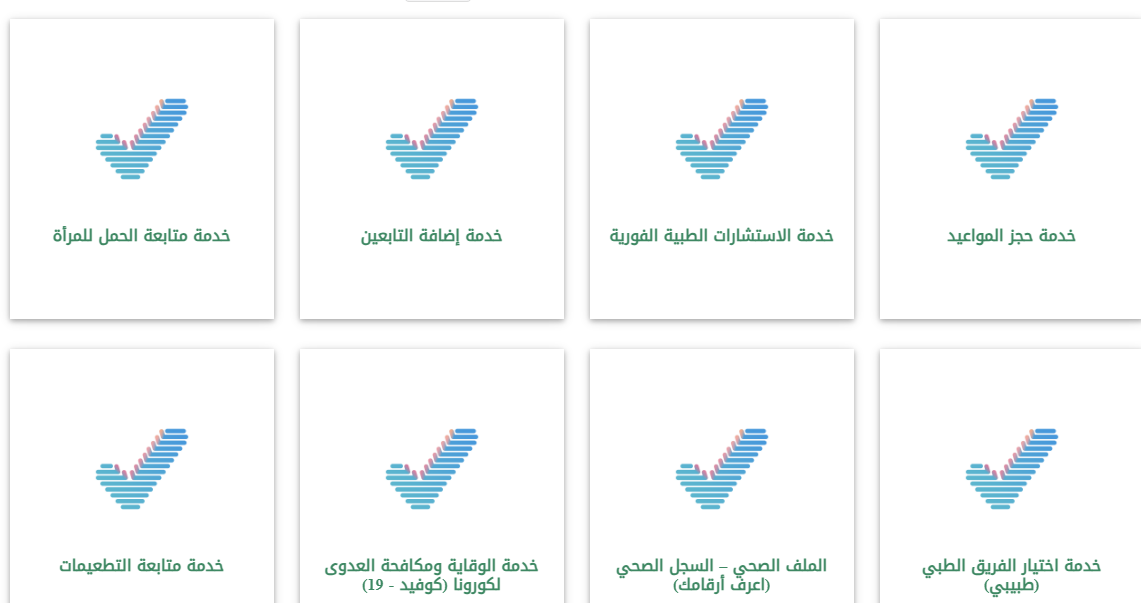Tap خدمة متابعة الحمل للمرأة card
Screen dimensions: 1141x603
(141, 170)
